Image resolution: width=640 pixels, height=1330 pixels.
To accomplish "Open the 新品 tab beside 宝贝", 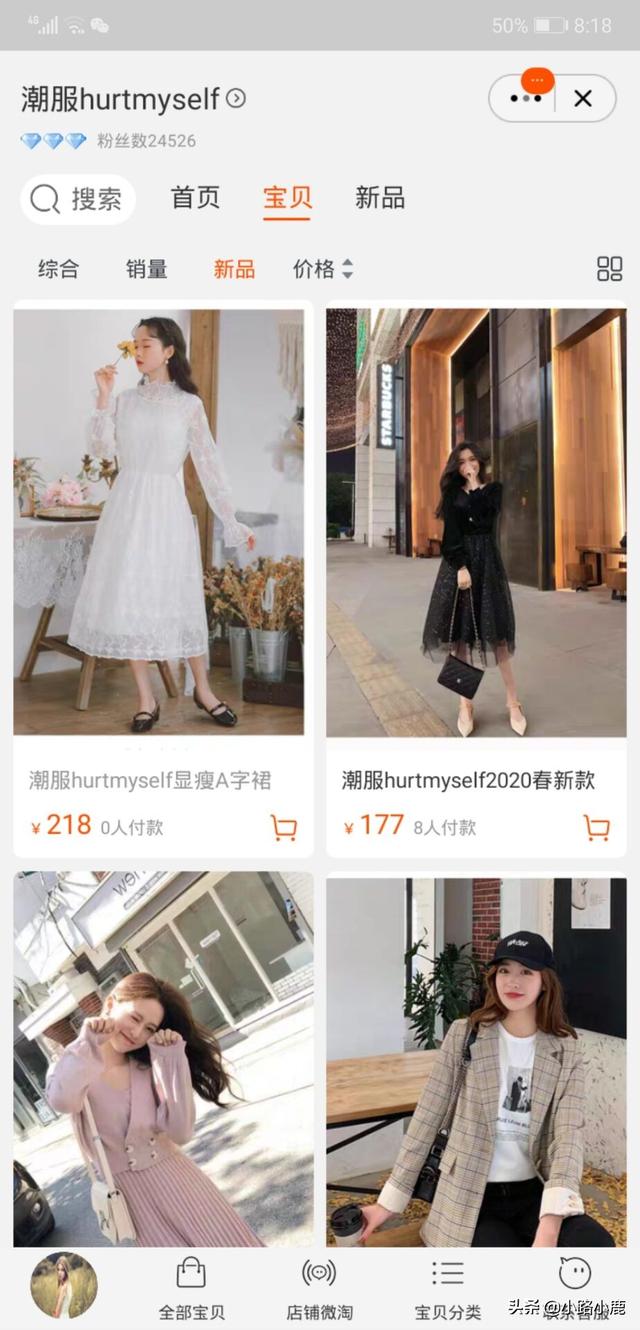I will coord(380,198).
